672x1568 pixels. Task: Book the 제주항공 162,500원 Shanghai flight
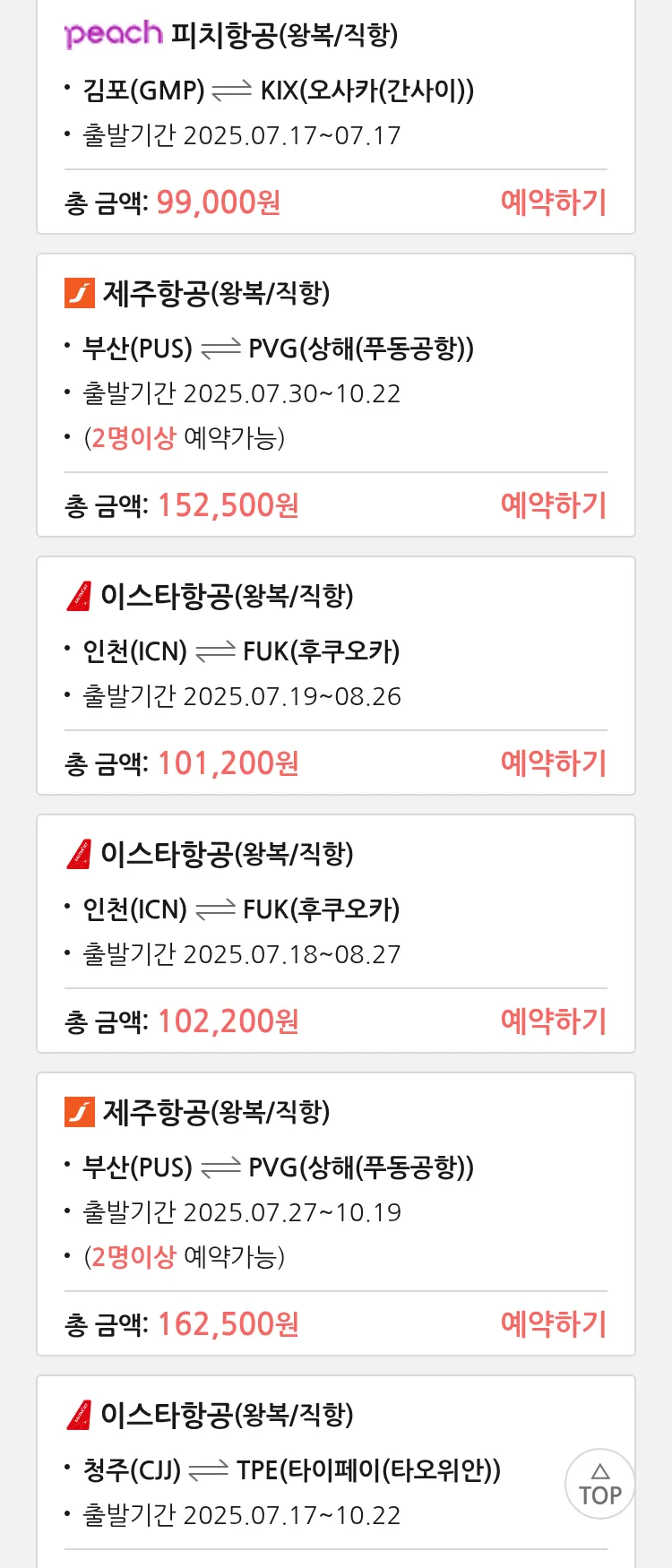tap(553, 1324)
